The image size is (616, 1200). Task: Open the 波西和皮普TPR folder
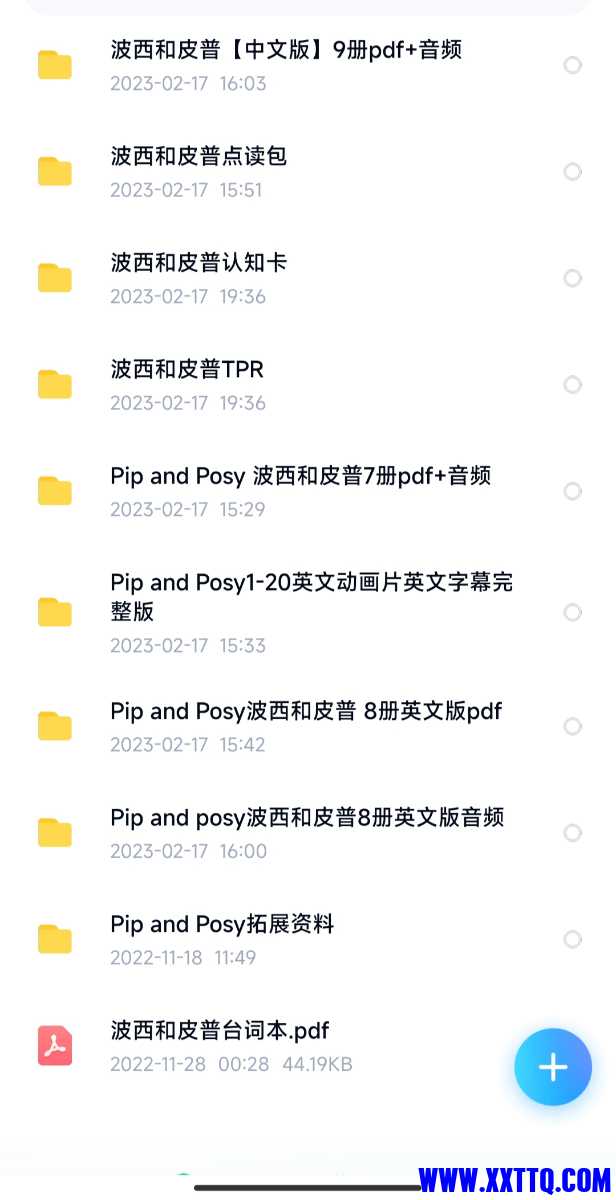point(188,370)
